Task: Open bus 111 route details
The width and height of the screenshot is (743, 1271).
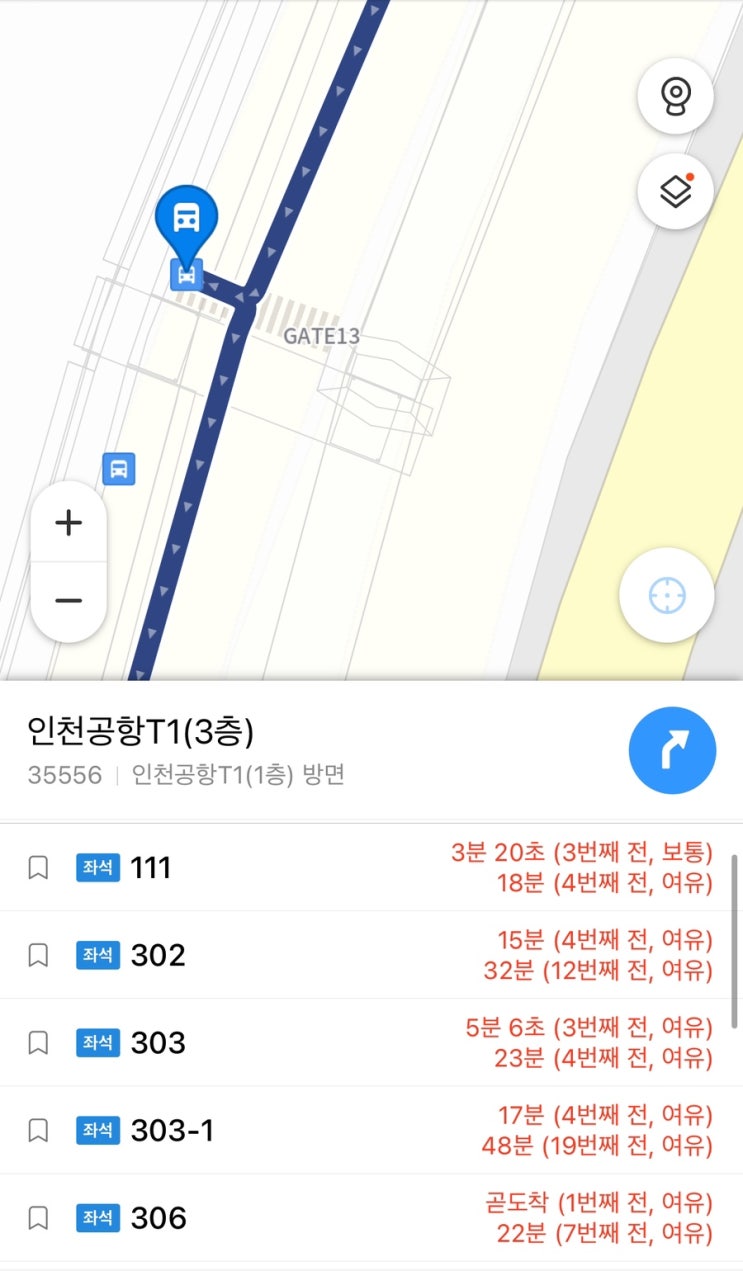Action: pyautogui.click(x=151, y=868)
